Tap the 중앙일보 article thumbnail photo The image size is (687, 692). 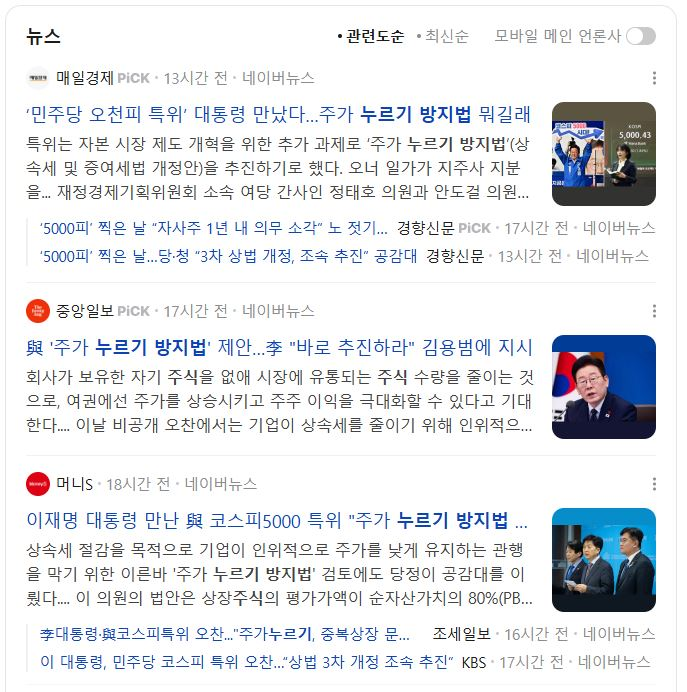pyautogui.click(x=603, y=387)
